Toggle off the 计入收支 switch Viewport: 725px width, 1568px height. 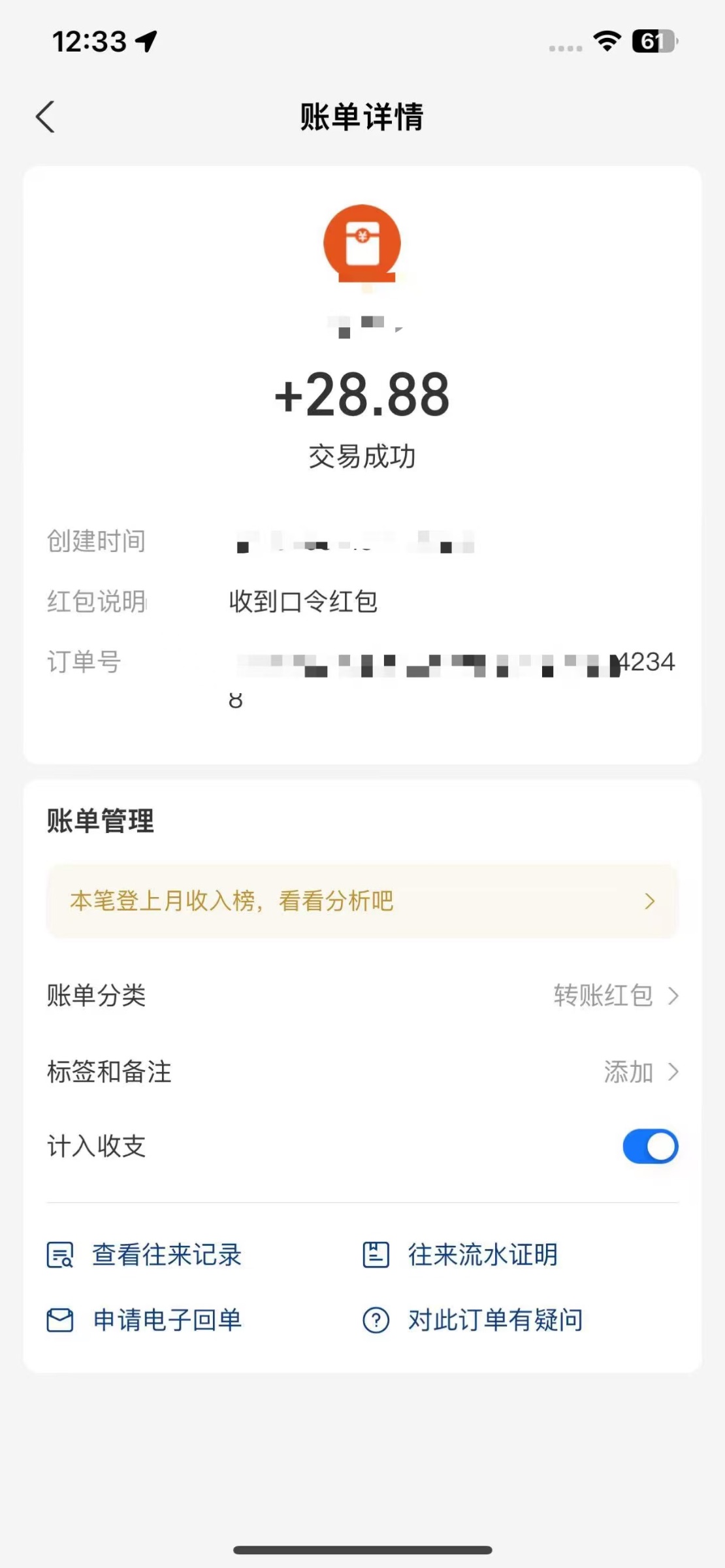coord(650,1147)
